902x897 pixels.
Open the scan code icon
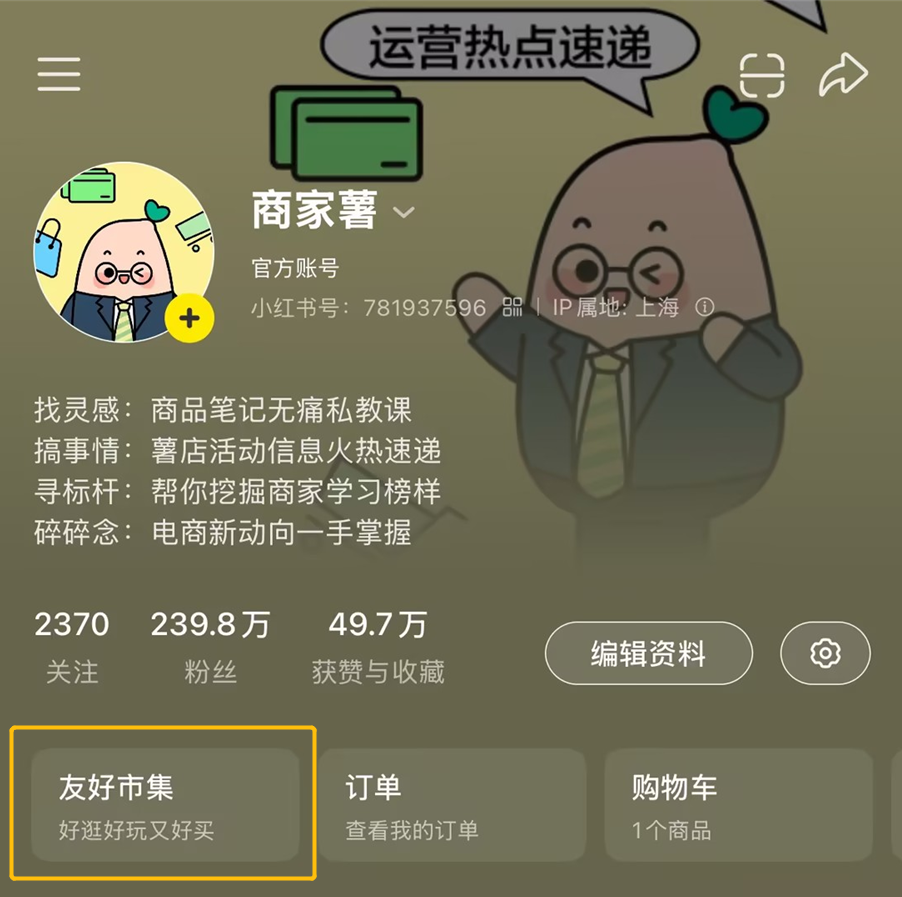[762, 74]
